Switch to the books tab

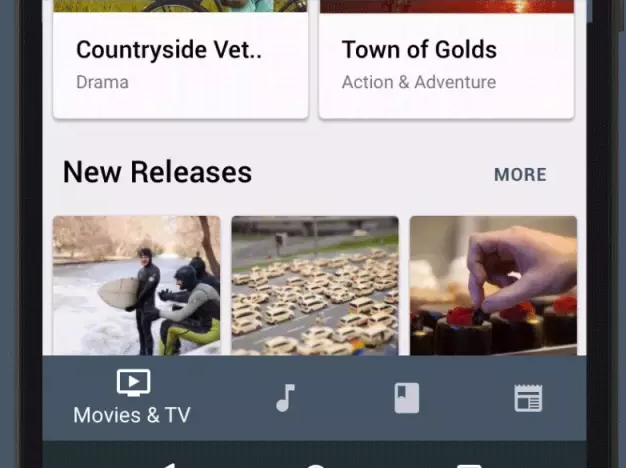coord(406,398)
